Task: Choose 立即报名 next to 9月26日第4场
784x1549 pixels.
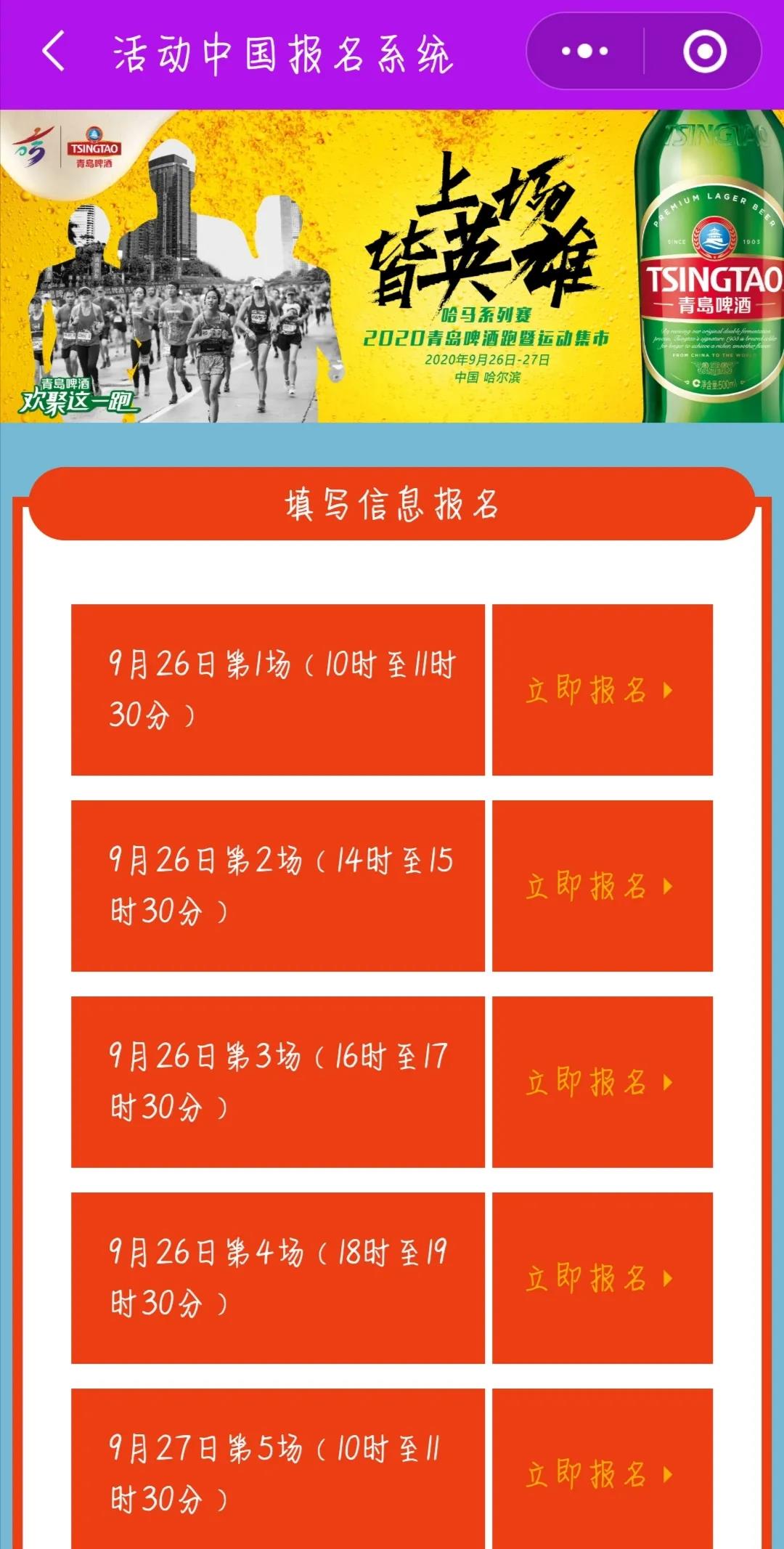Action: click(602, 1278)
